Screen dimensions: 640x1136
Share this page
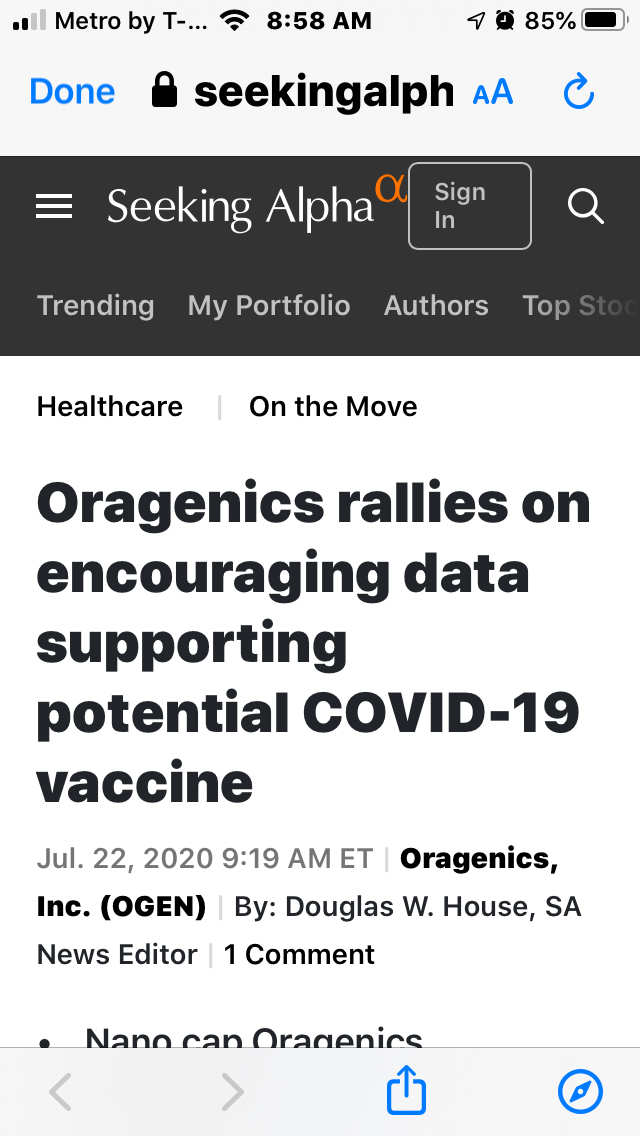pos(406,1092)
